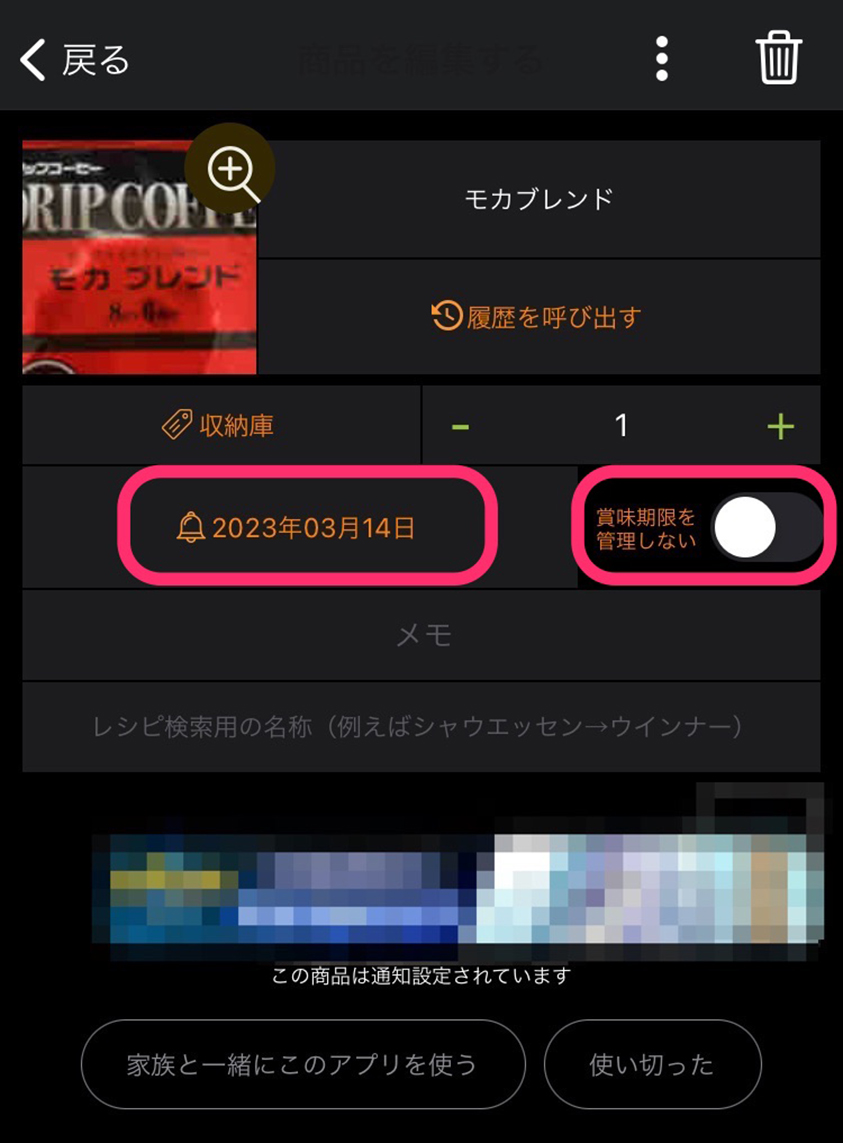The image size is (843, 1143).
Task: Increase quantity with the plus button
Action: [780, 427]
